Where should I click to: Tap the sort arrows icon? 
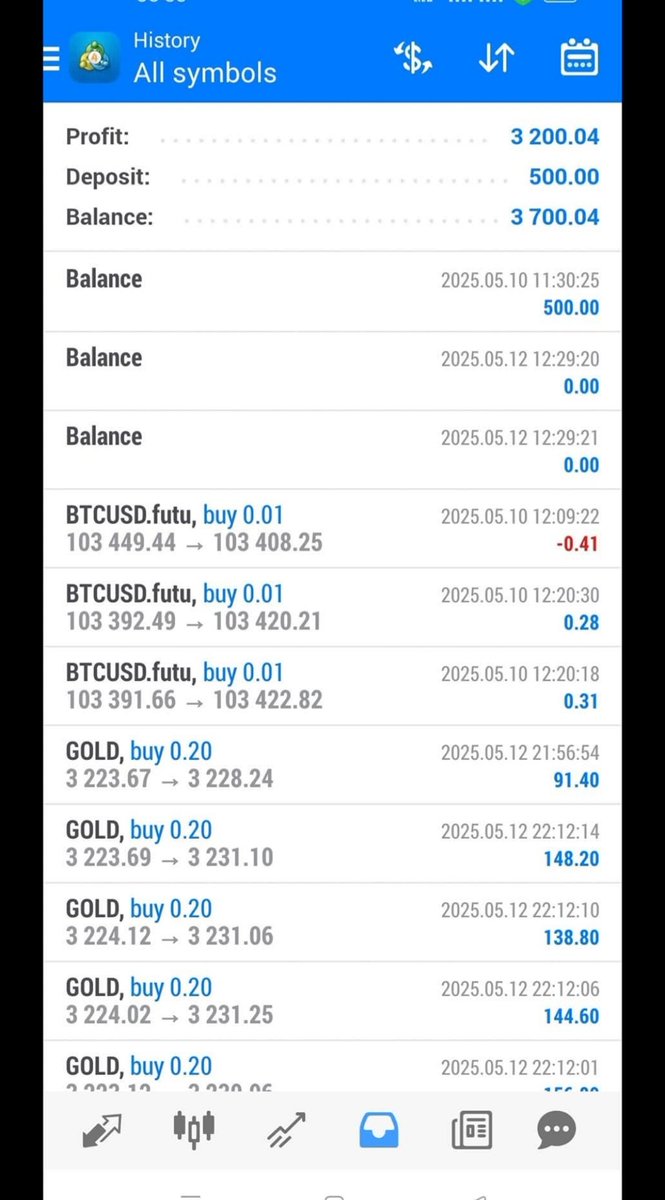click(496, 58)
